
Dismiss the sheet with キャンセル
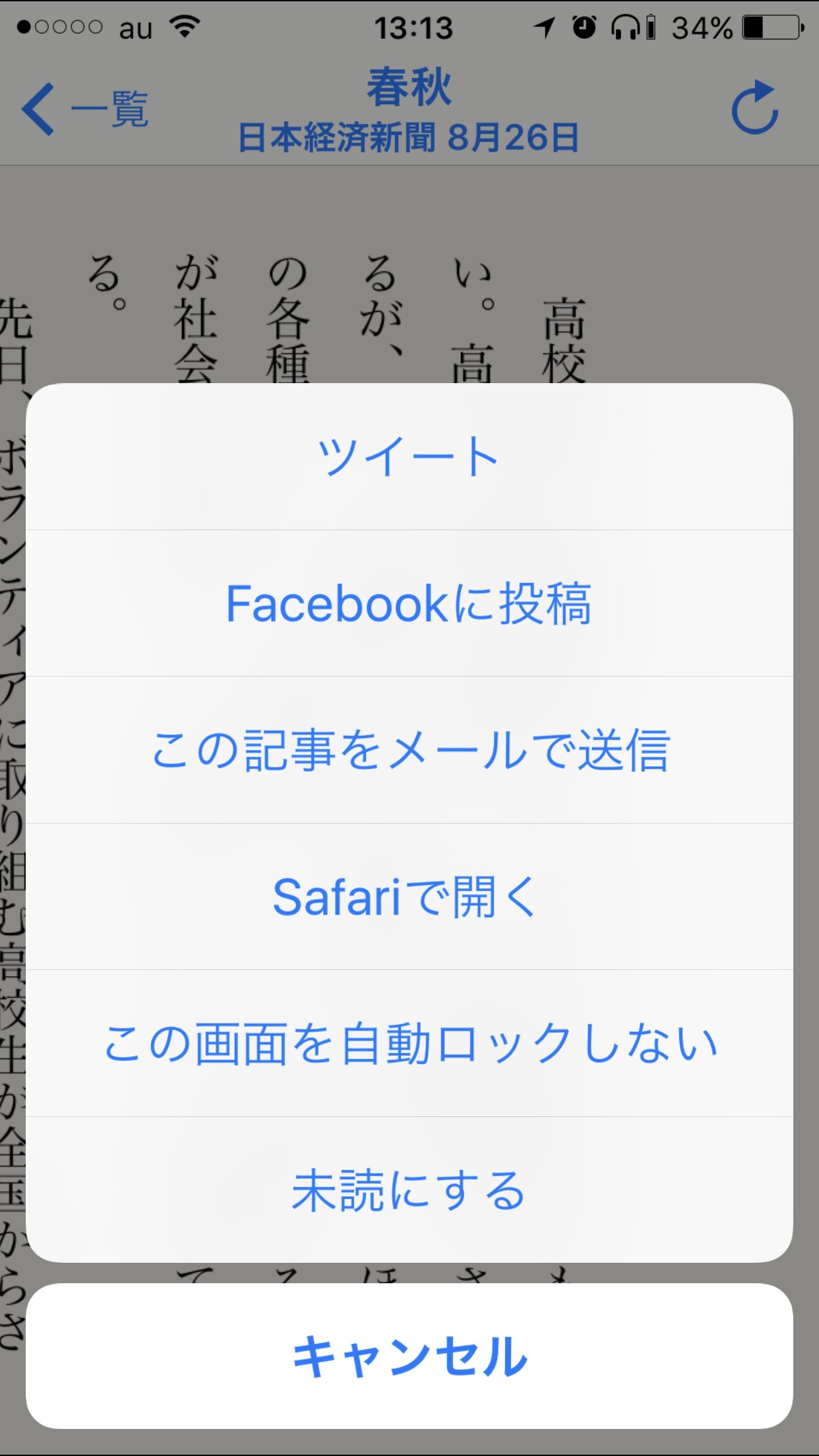(409, 1356)
